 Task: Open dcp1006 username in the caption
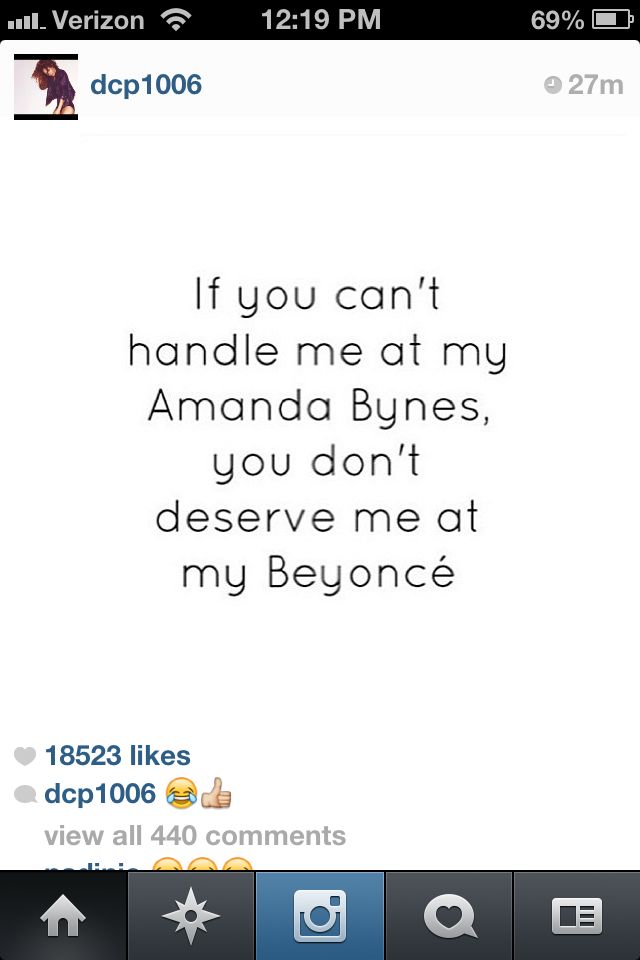pyautogui.click(x=100, y=795)
